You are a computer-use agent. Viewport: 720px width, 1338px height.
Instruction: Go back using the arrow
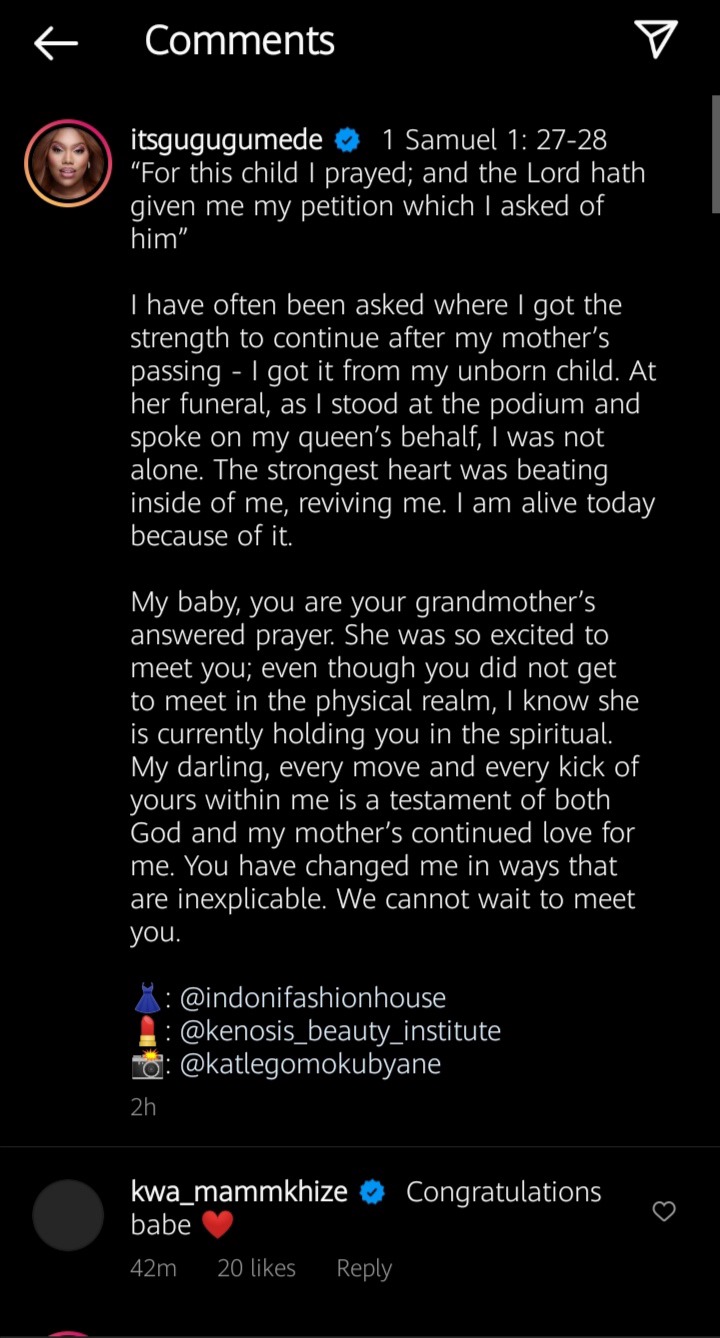(56, 42)
